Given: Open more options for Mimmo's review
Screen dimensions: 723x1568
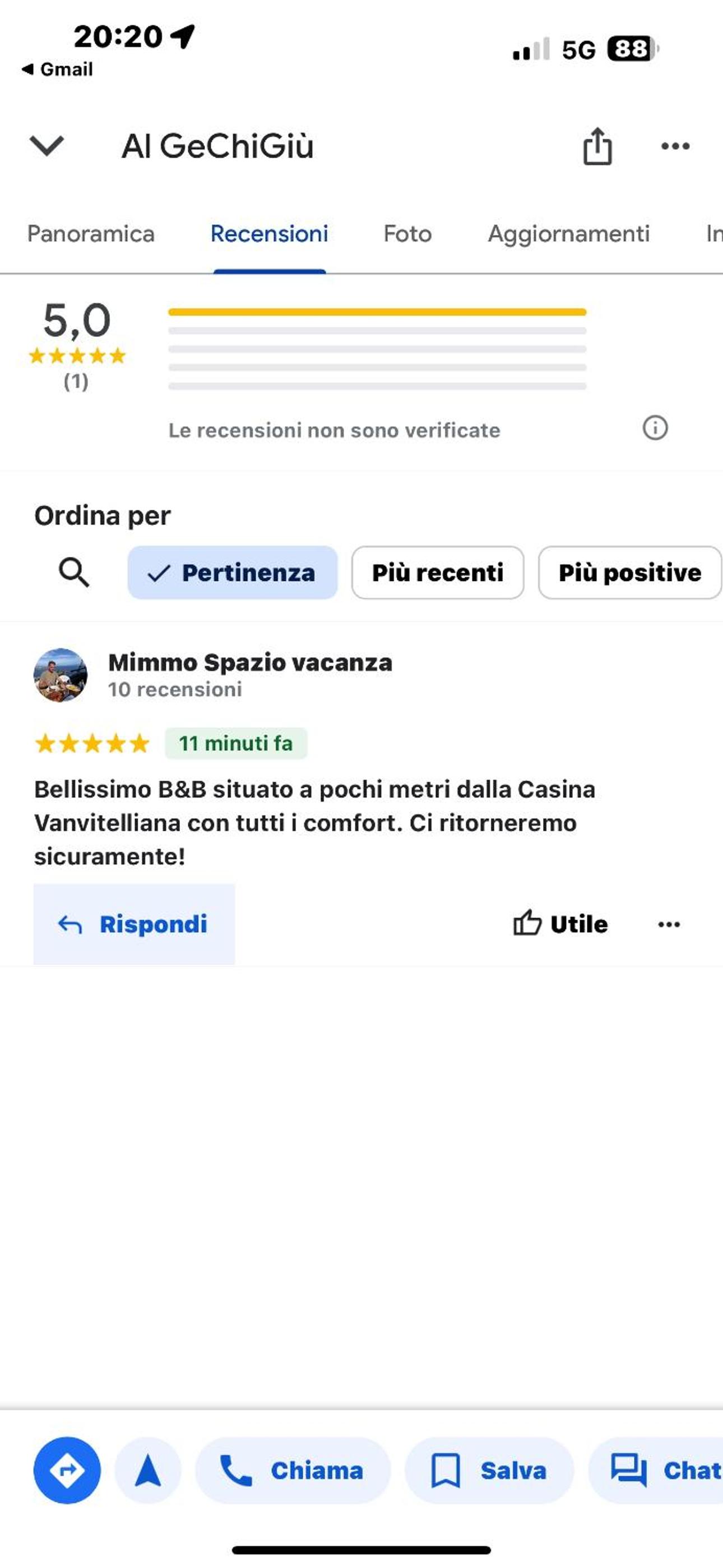Looking at the screenshot, I should point(669,924).
